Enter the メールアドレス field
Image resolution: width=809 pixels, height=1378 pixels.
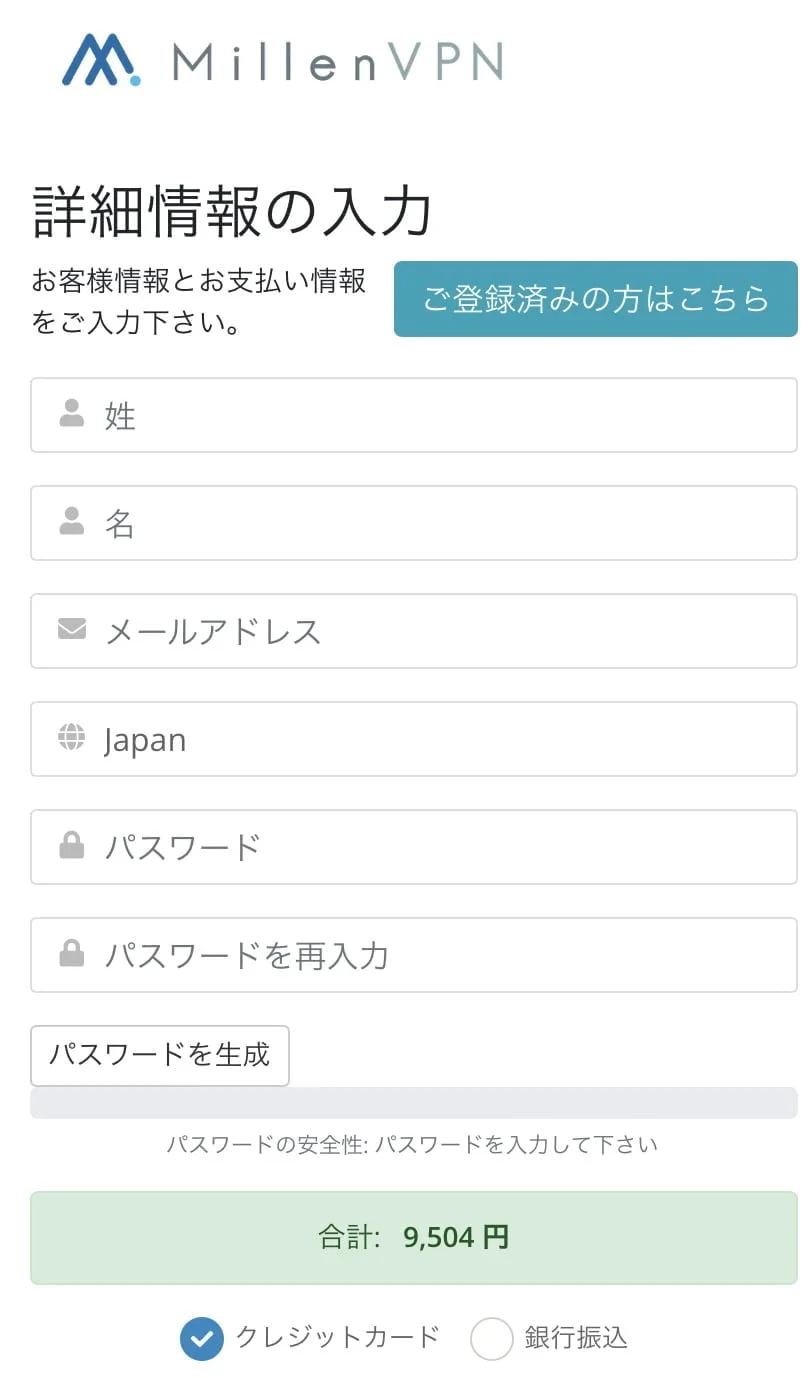[x=414, y=631]
